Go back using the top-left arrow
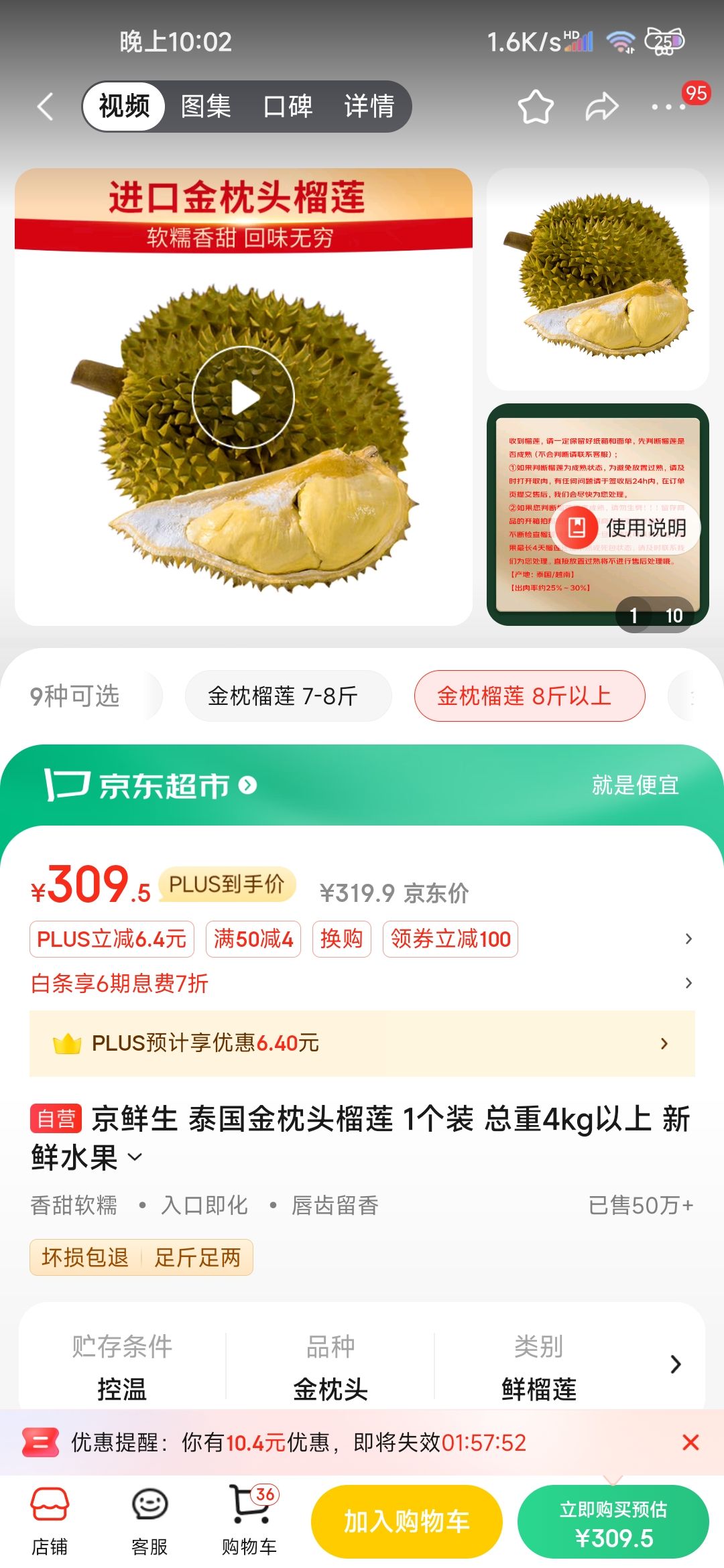Viewport: 724px width, 1568px height. (x=46, y=107)
